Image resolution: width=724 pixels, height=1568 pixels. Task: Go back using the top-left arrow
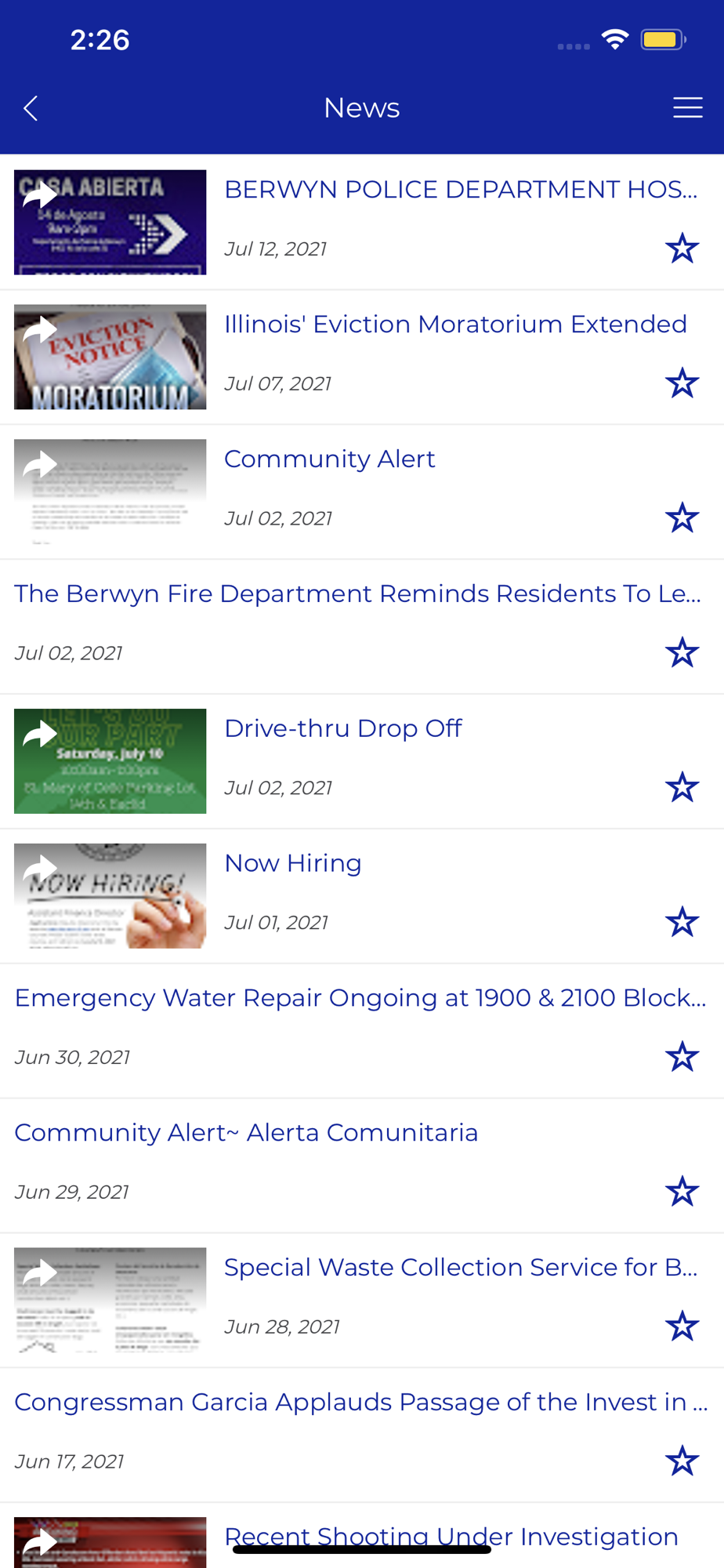click(x=31, y=108)
